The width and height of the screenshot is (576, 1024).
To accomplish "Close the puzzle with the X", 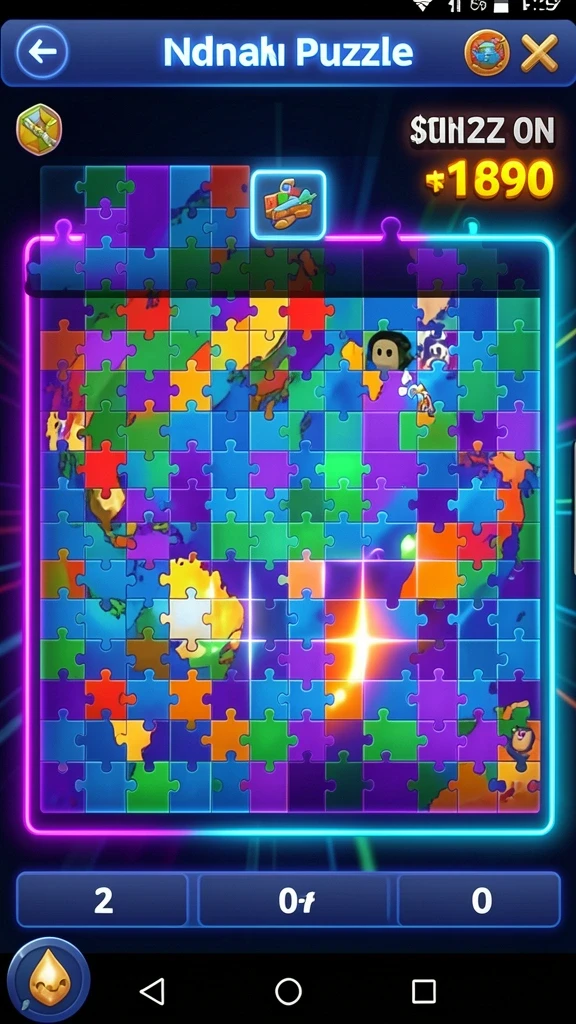I will pyautogui.click(x=539, y=53).
